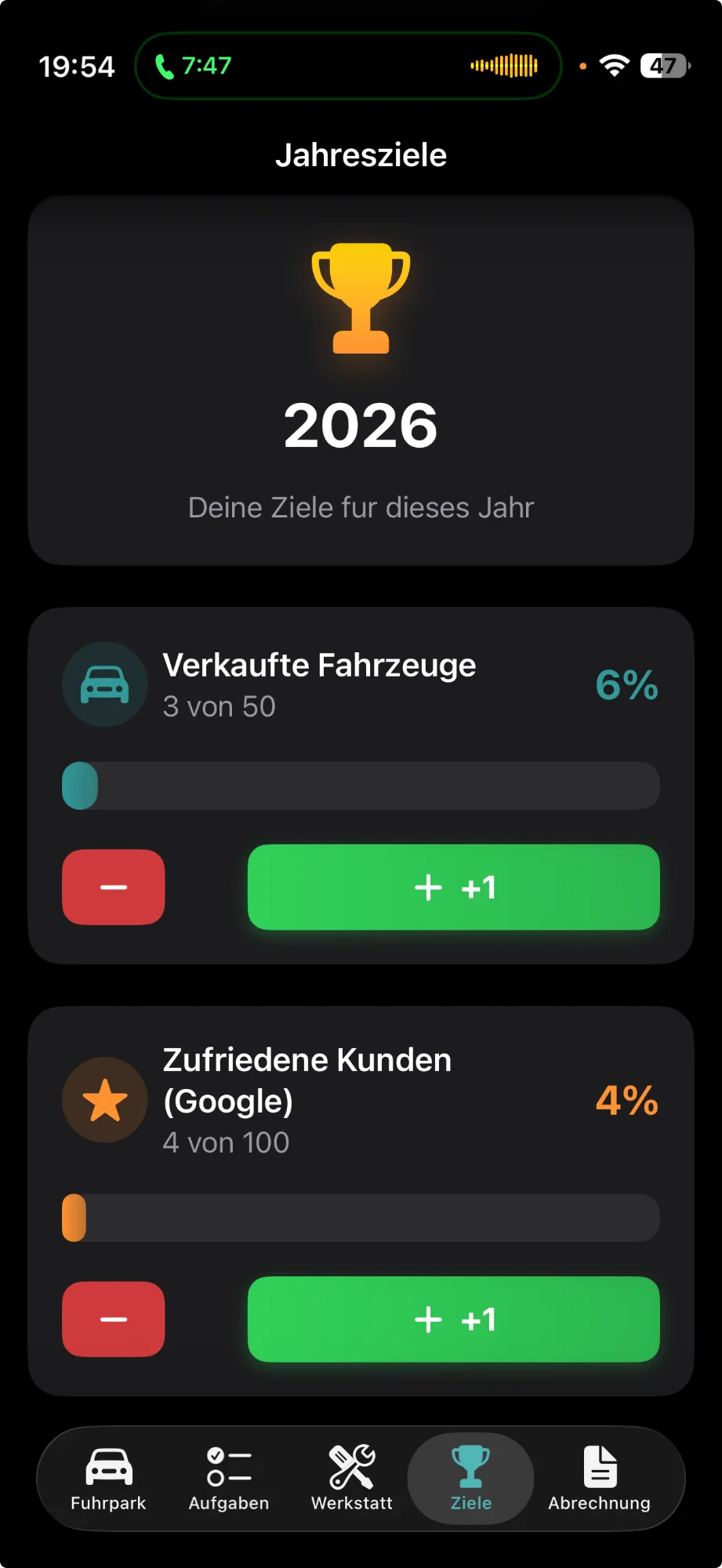Increment Zufriedene Kunden with the +1 button

pos(453,1319)
